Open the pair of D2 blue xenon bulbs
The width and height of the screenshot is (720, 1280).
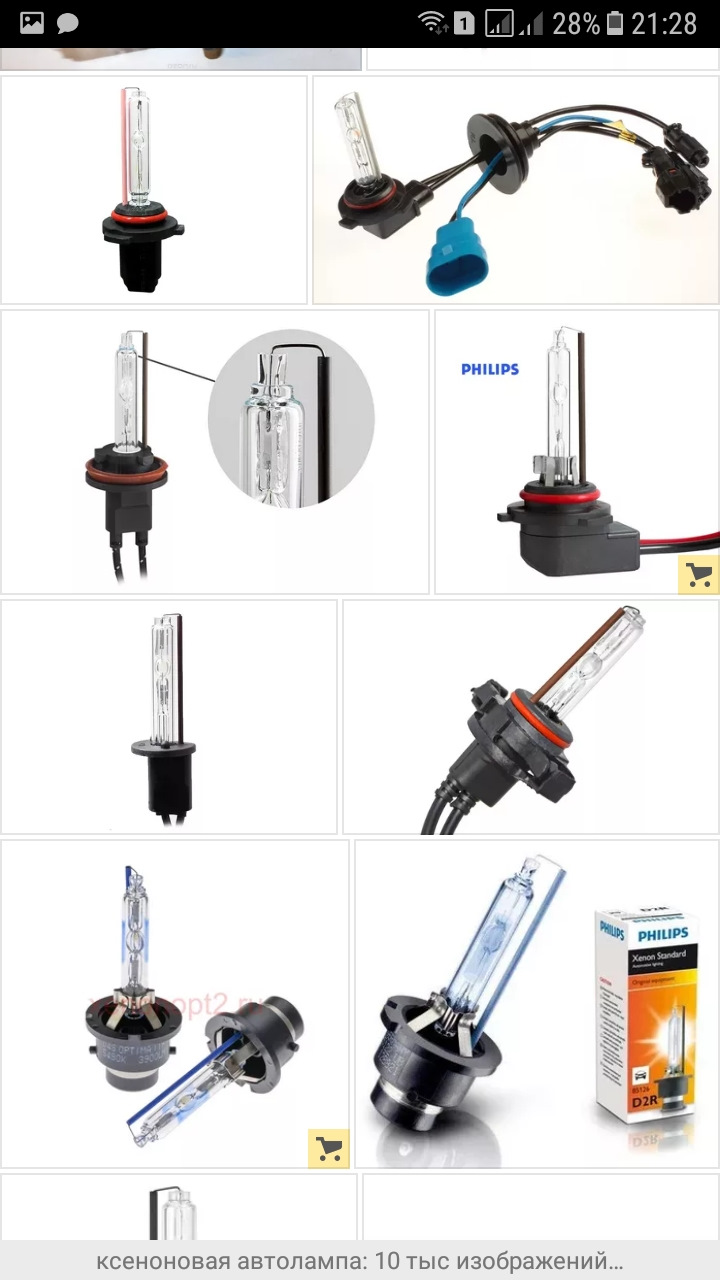174,1003
